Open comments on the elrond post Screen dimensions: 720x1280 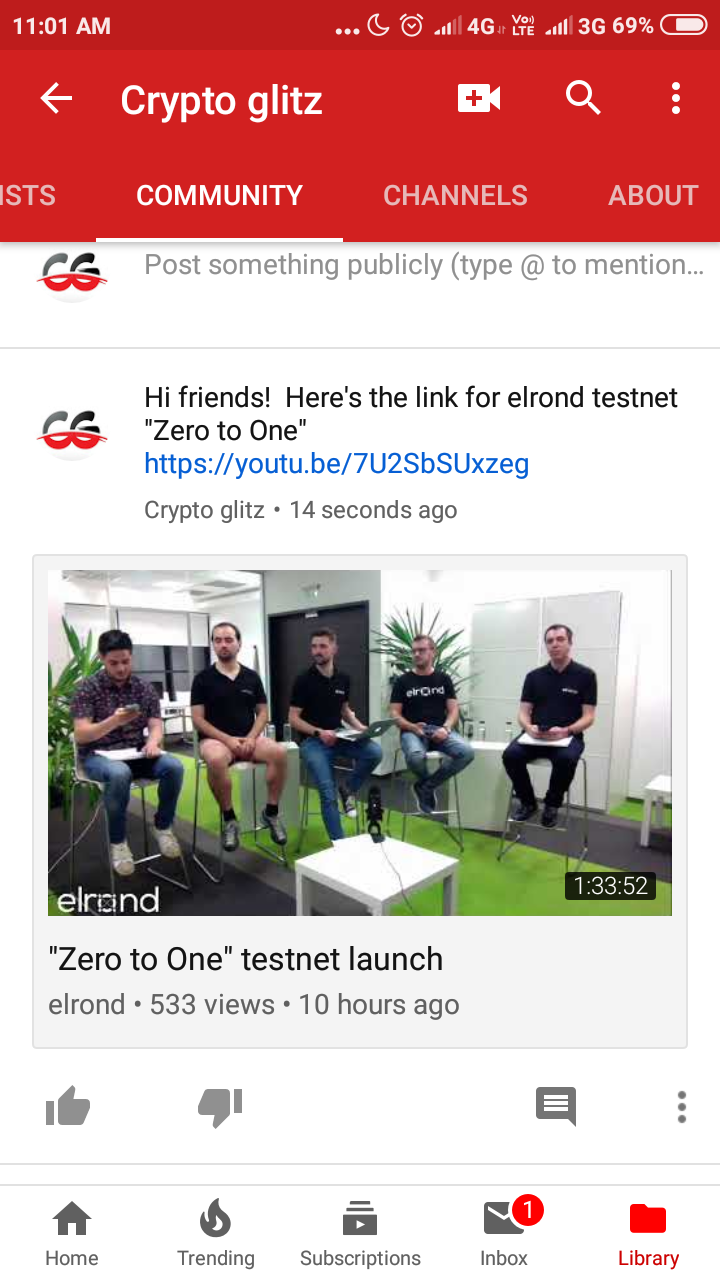(556, 1106)
